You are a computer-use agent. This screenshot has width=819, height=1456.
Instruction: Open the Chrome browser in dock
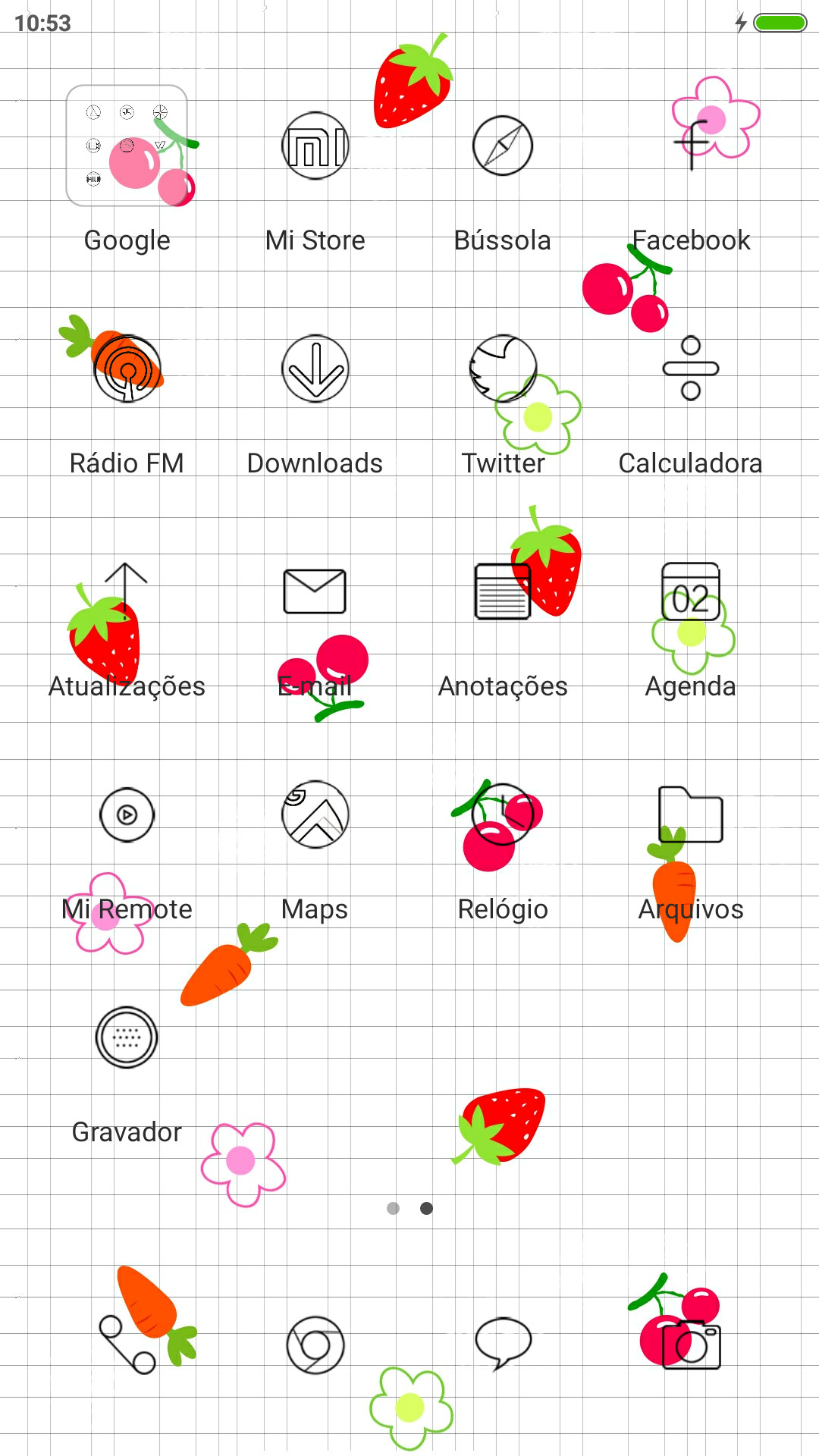(x=315, y=1345)
